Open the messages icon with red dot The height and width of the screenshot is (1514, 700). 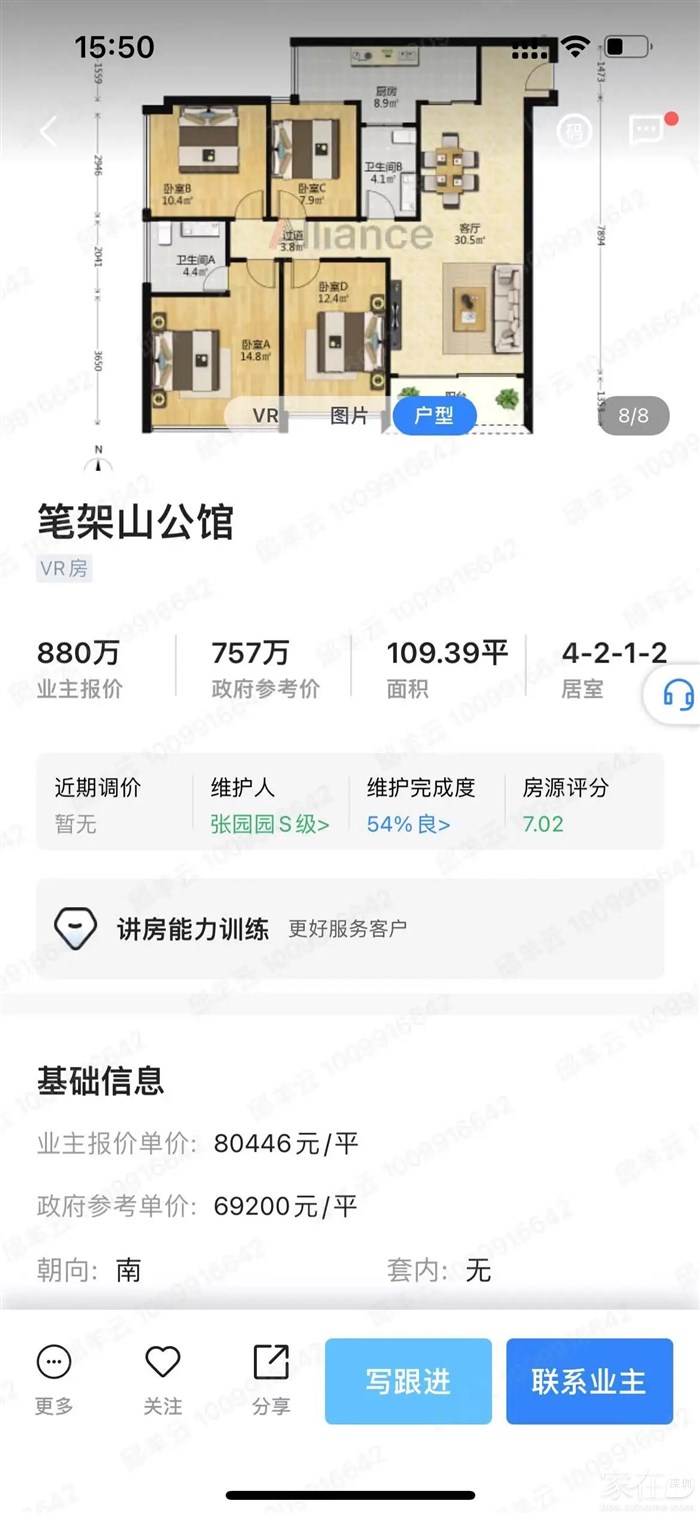[x=647, y=130]
